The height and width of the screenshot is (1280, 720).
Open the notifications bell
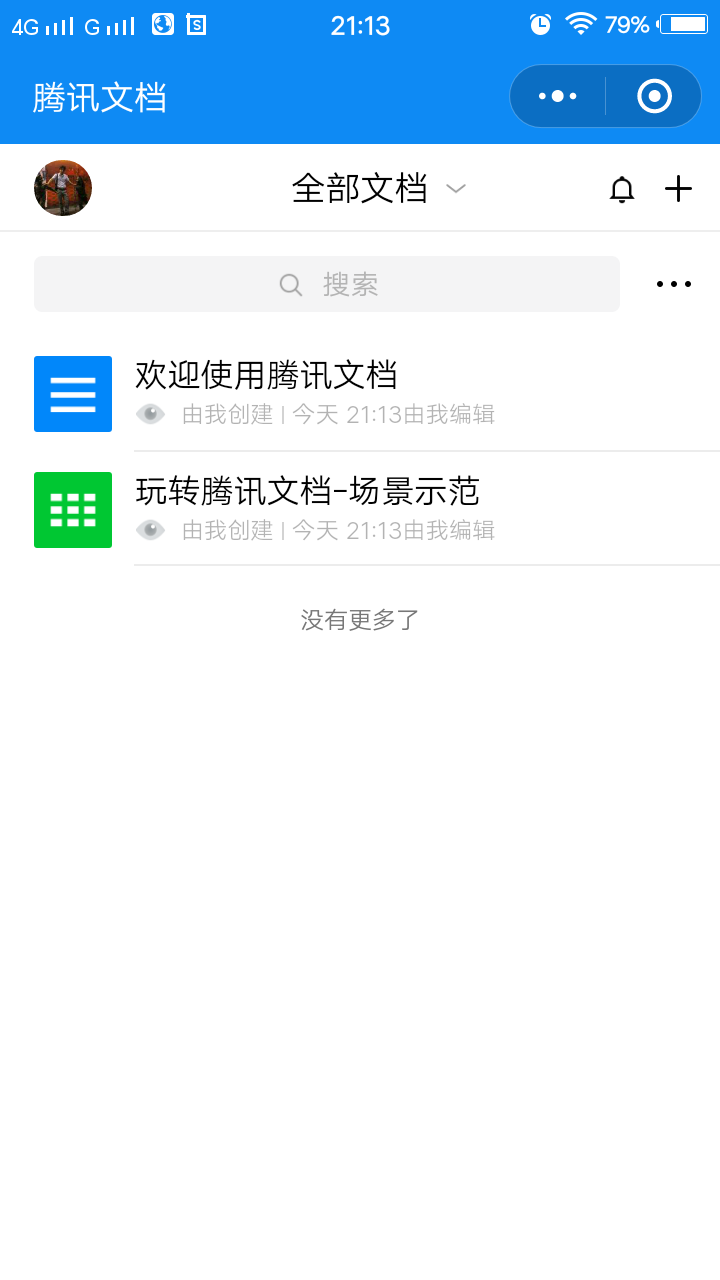pos(622,189)
